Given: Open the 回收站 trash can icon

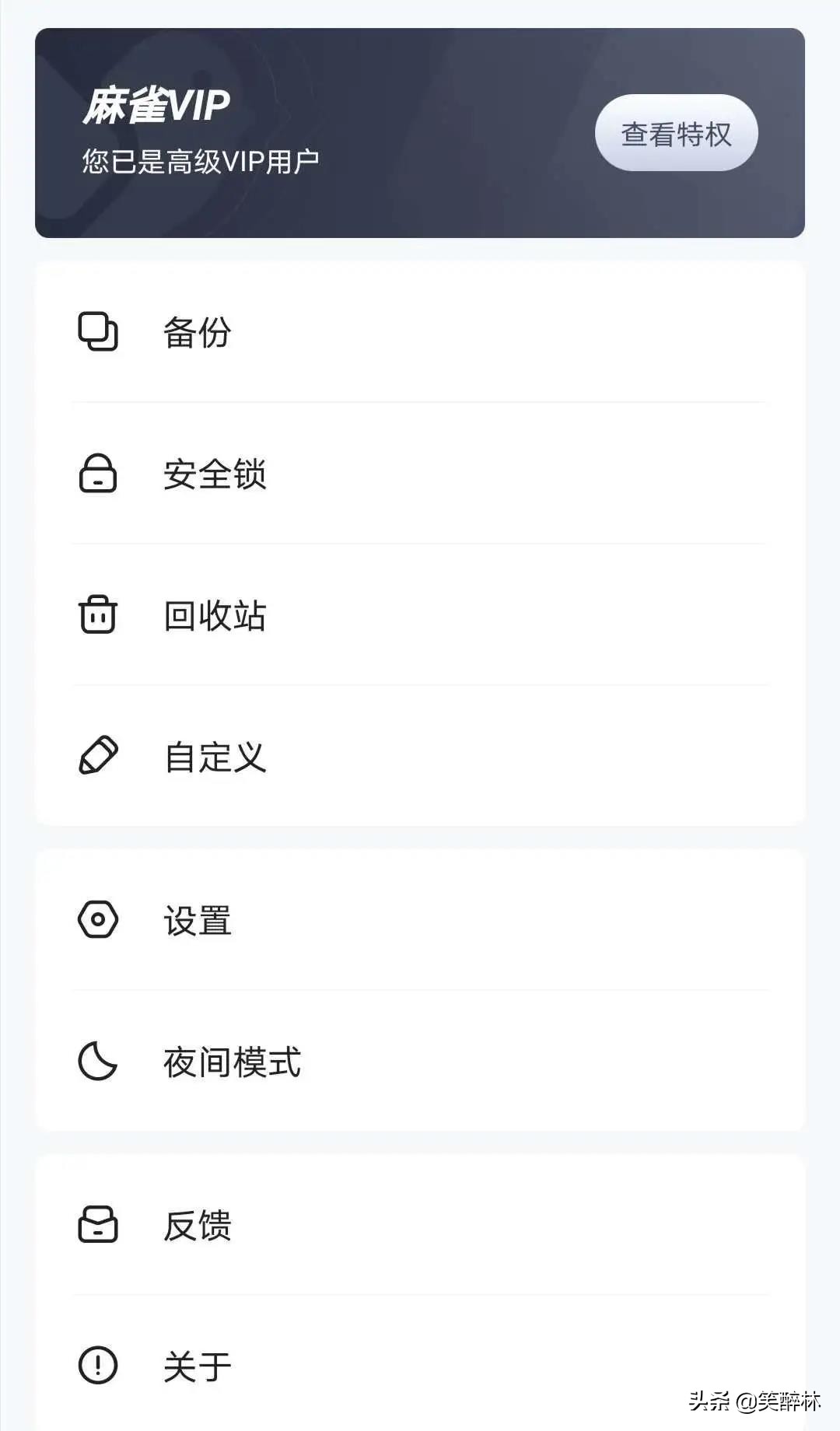Looking at the screenshot, I should (x=96, y=615).
